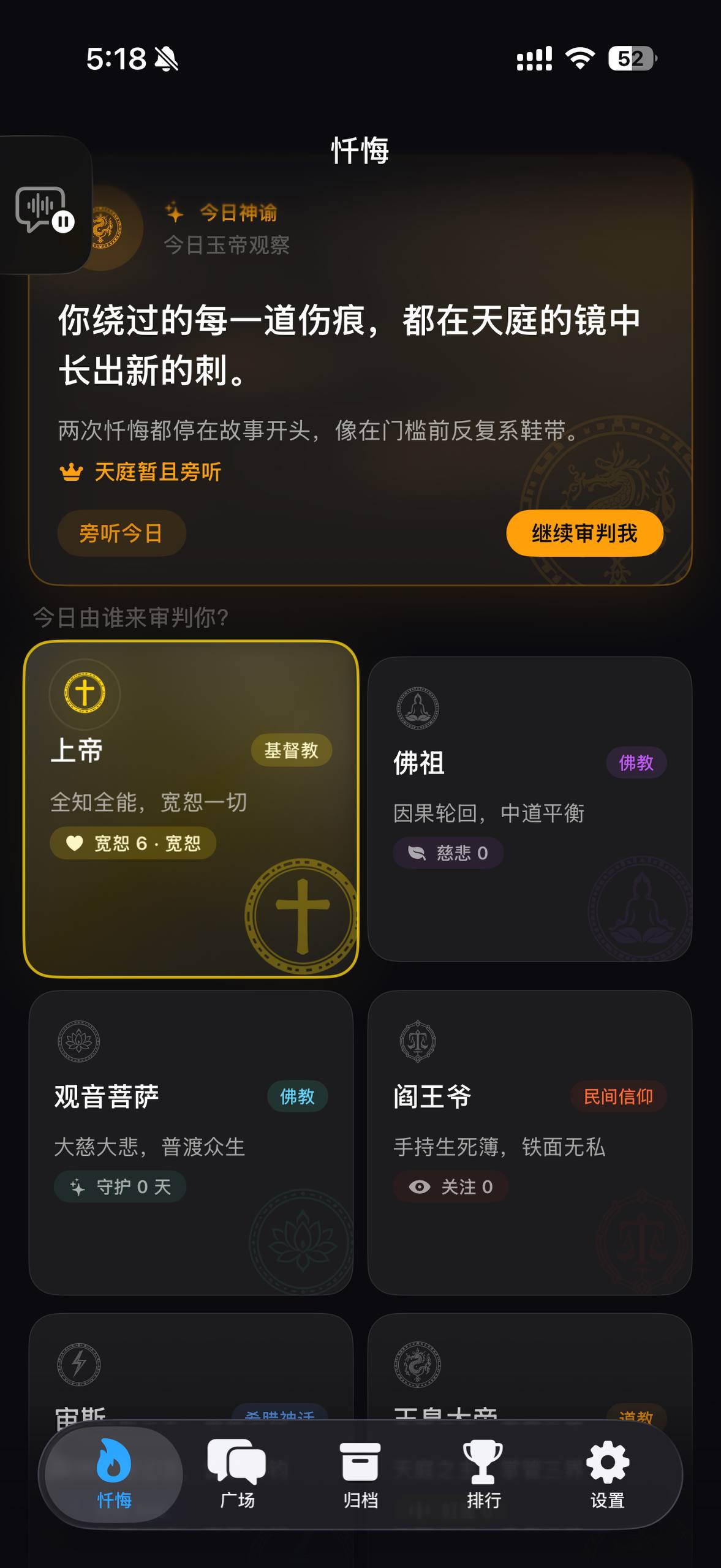Screen dimensions: 721x1568
Task: Tap the 继续审判我 button
Action: [584, 533]
